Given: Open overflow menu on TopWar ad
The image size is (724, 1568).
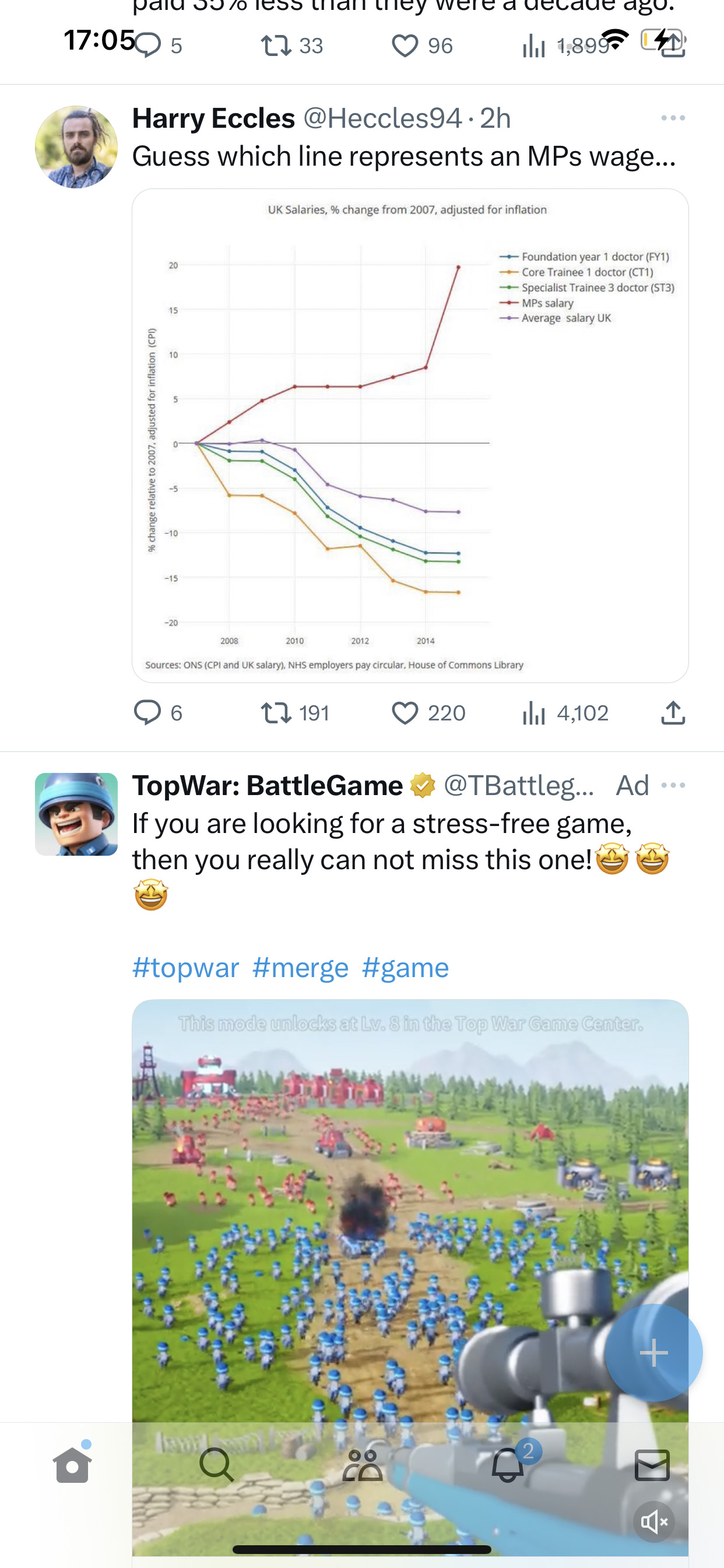Looking at the screenshot, I should 673,785.
